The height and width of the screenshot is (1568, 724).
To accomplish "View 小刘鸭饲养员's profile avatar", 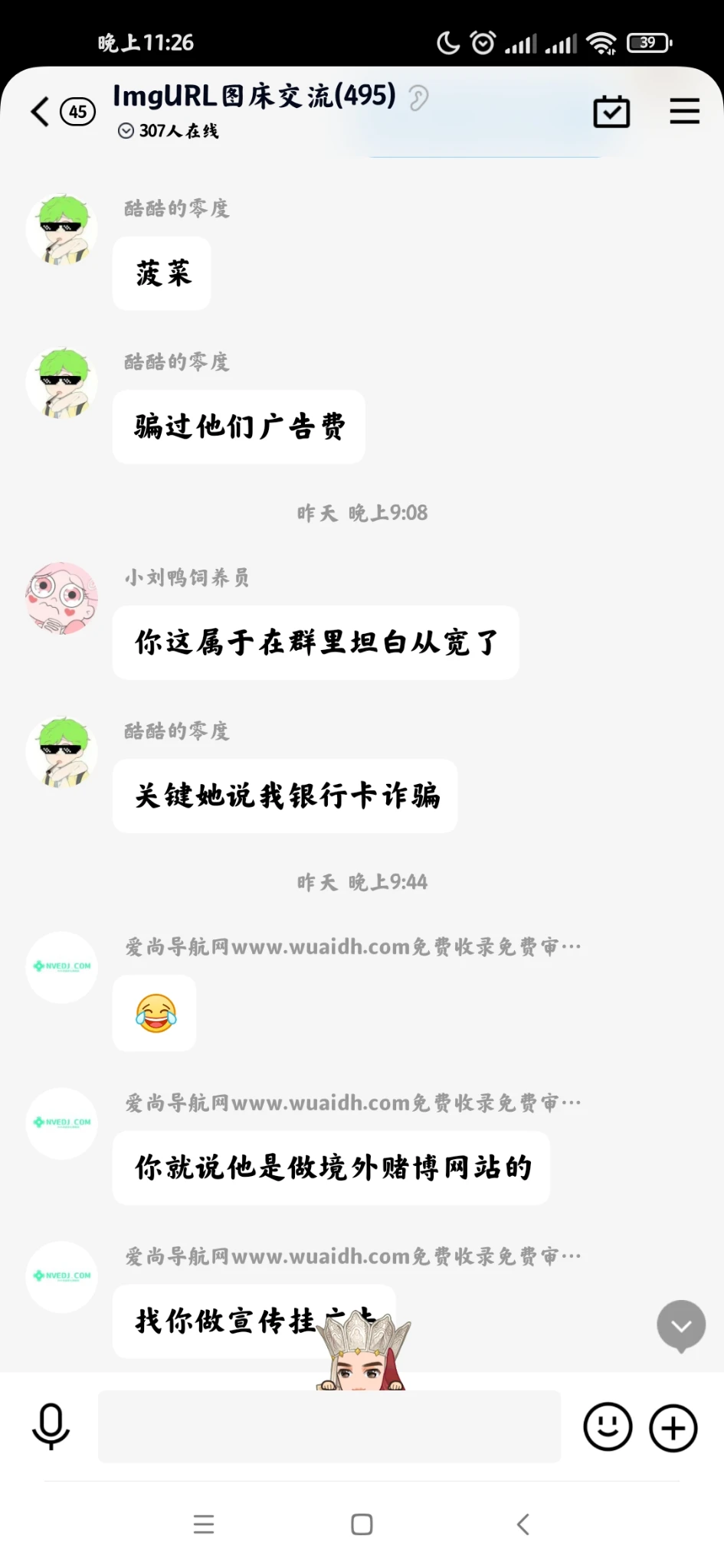I will (x=62, y=599).
